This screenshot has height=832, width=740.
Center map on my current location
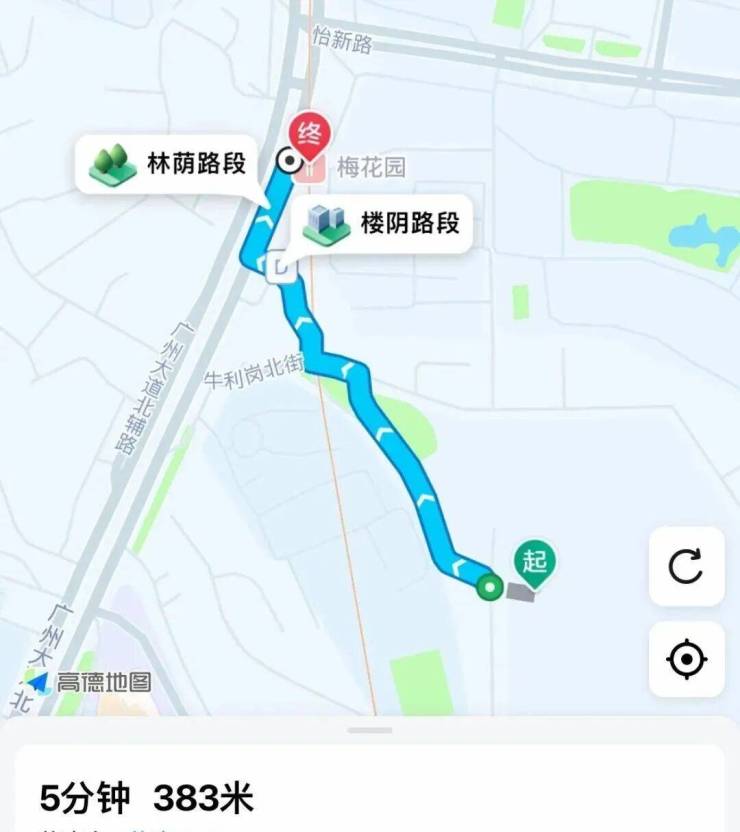tap(686, 659)
